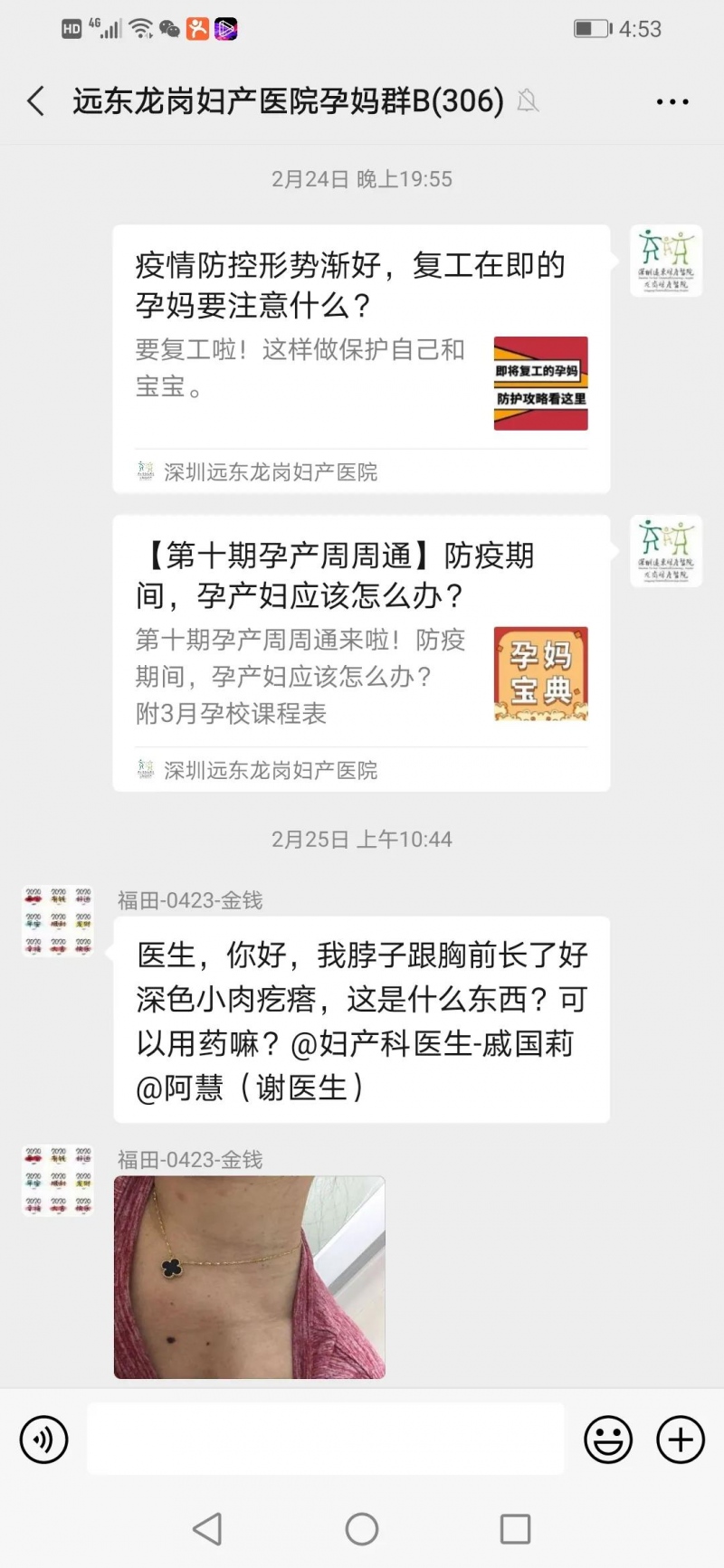
Task: Open the plus attachment menu
Action: coord(681,1439)
